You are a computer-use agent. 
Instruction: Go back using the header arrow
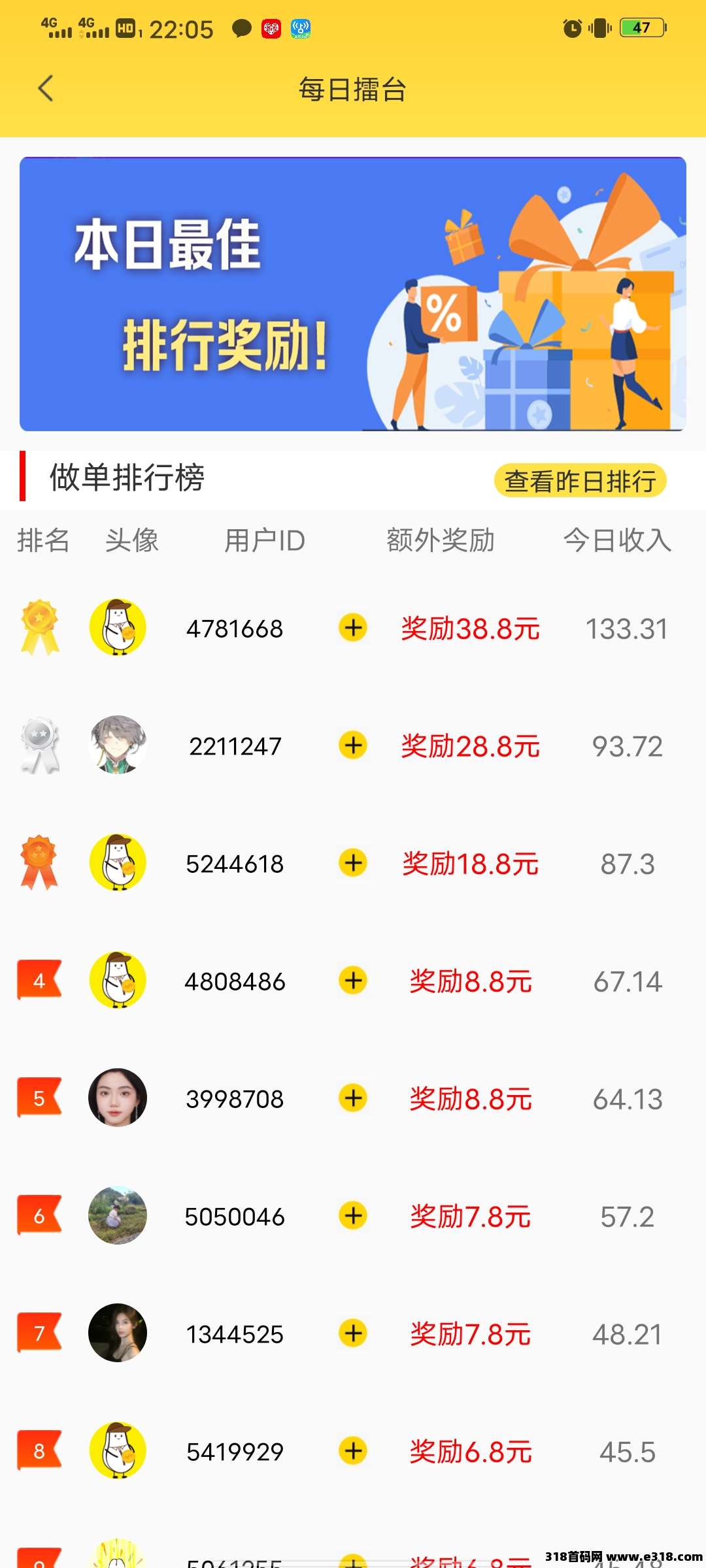click(x=45, y=89)
